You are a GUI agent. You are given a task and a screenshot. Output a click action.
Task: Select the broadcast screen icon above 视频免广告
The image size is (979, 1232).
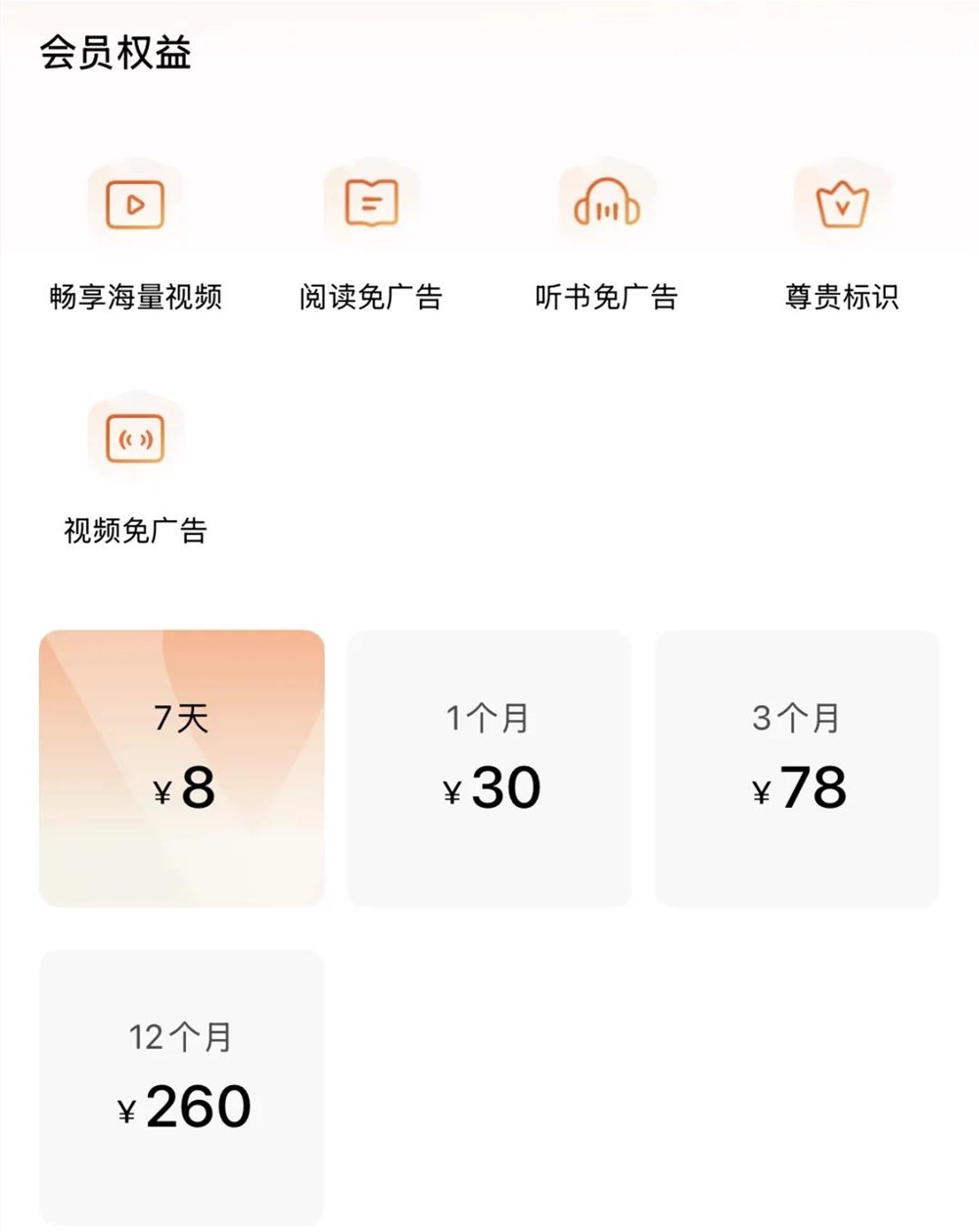click(x=135, y=437)
